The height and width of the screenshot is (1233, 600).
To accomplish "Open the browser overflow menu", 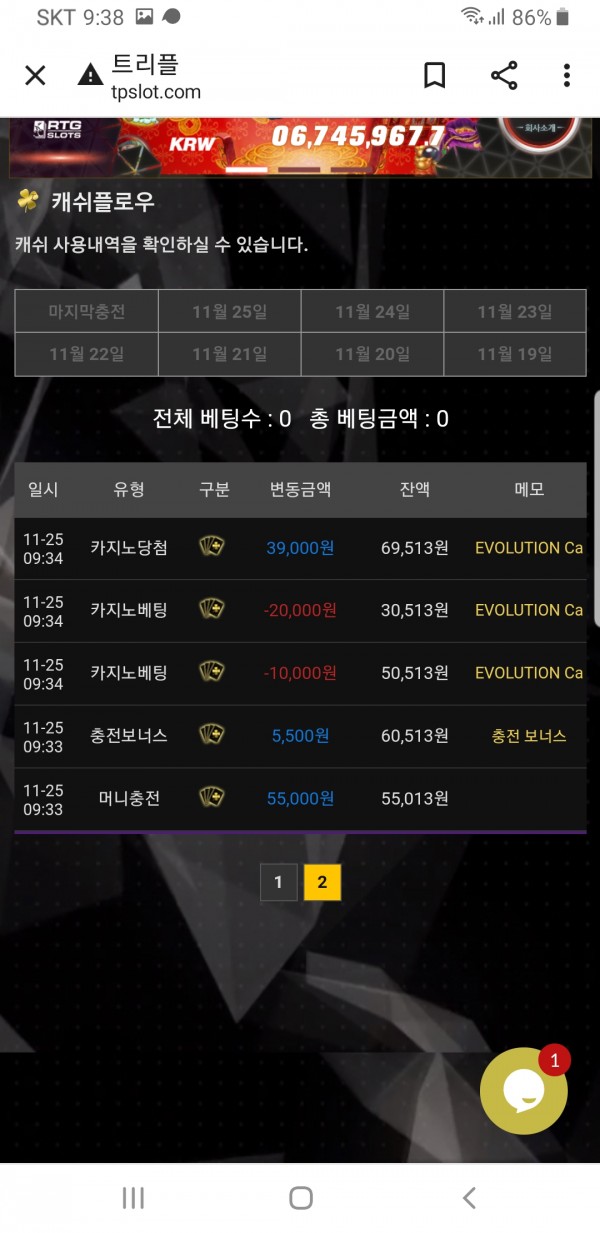I will [x=566, y=75].
